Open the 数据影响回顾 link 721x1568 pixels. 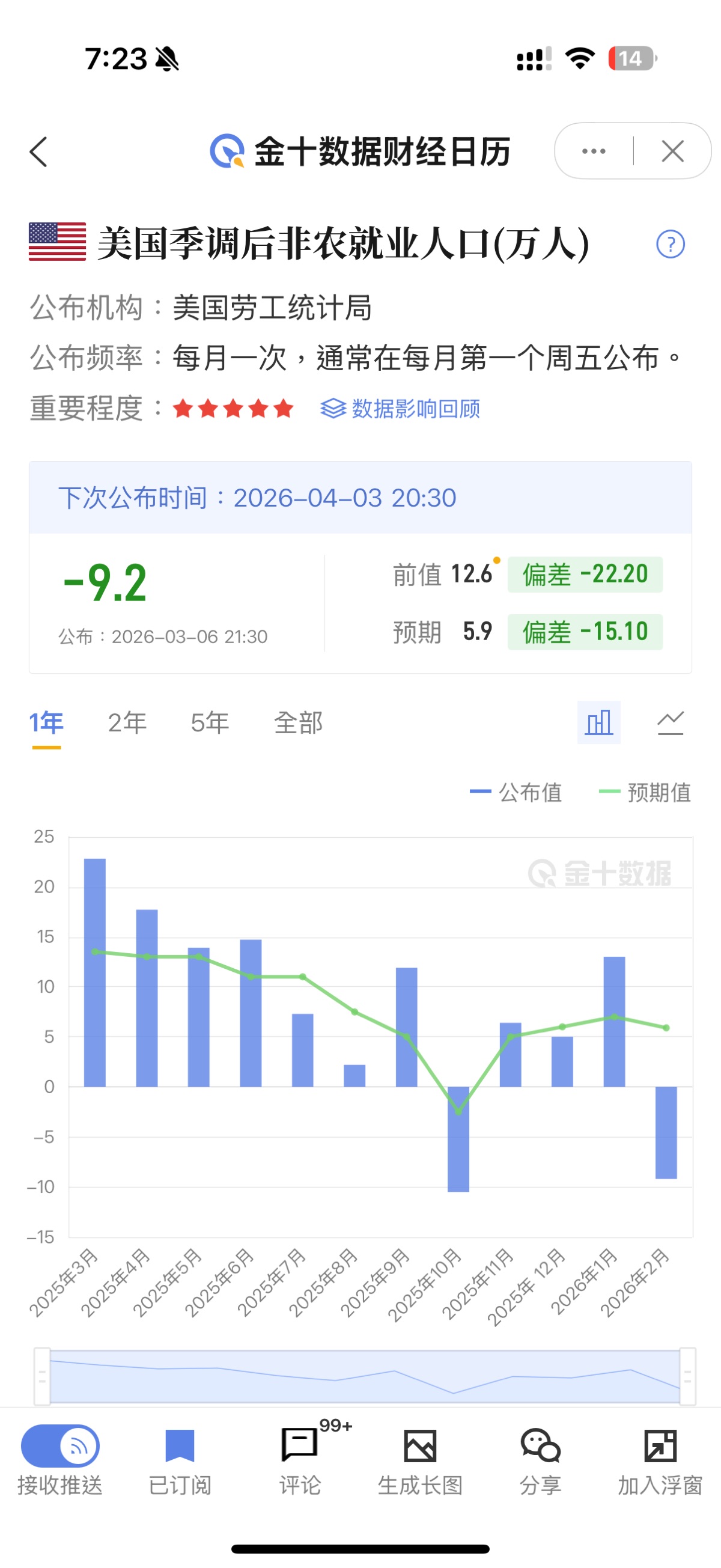pos(400,409)
